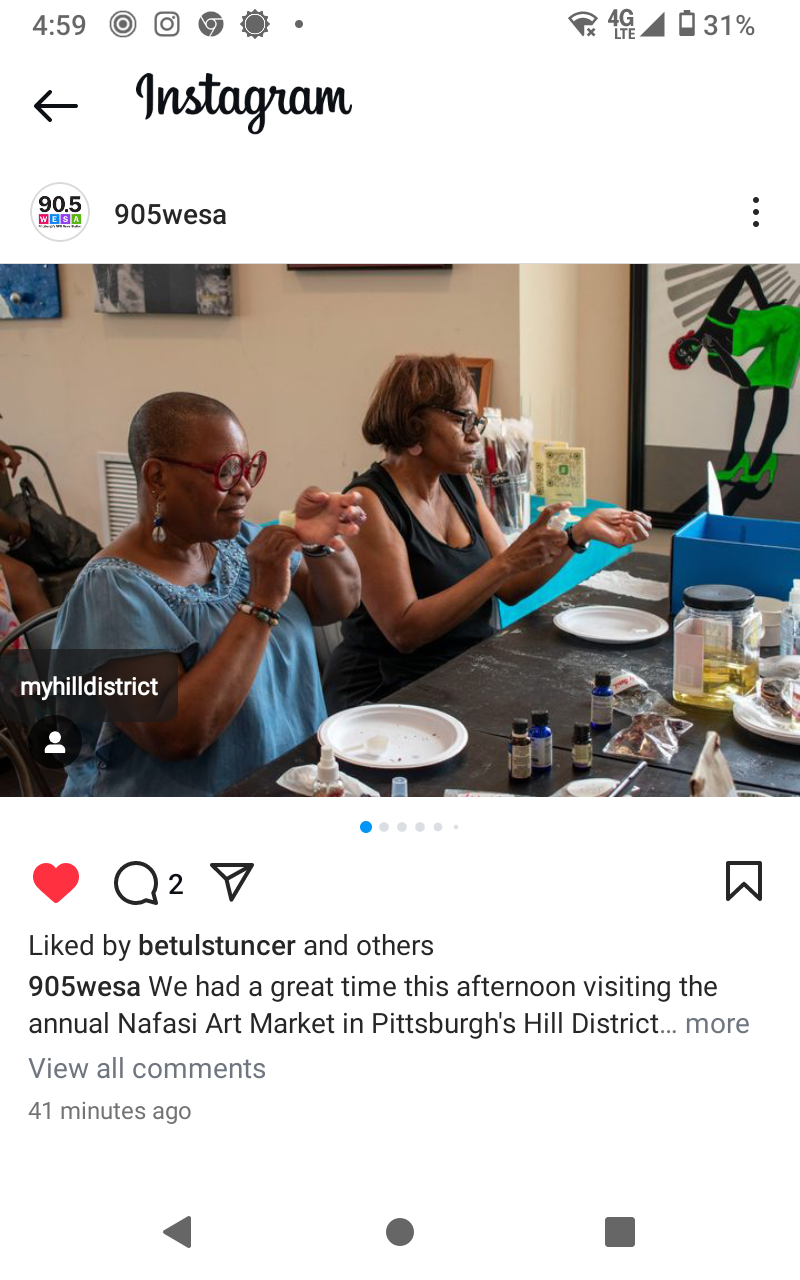Open 905wesa profile picture
The image size is (800, 1280).
click(x=60, y=212)
